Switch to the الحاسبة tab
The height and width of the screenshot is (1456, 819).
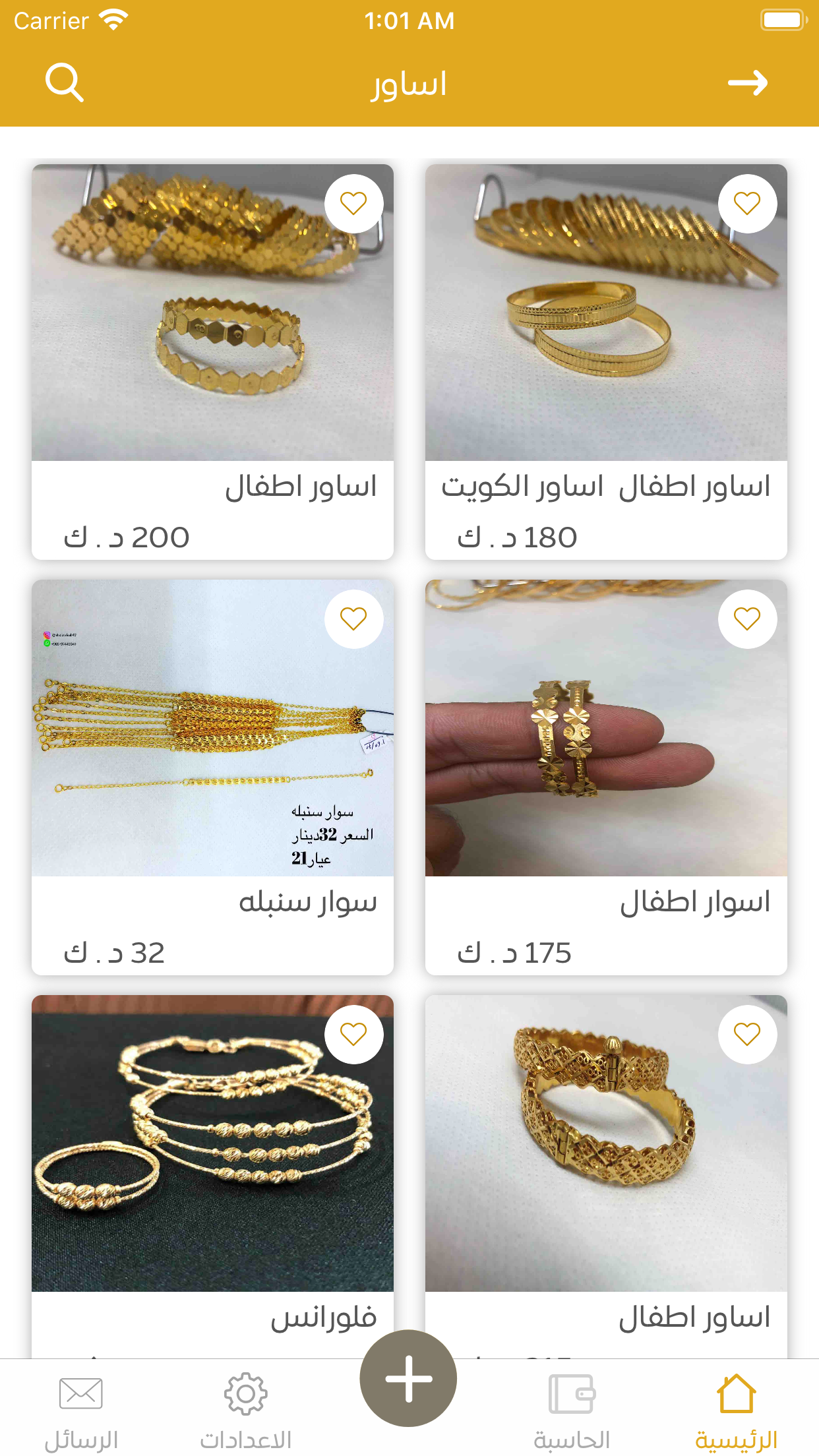572,1411
